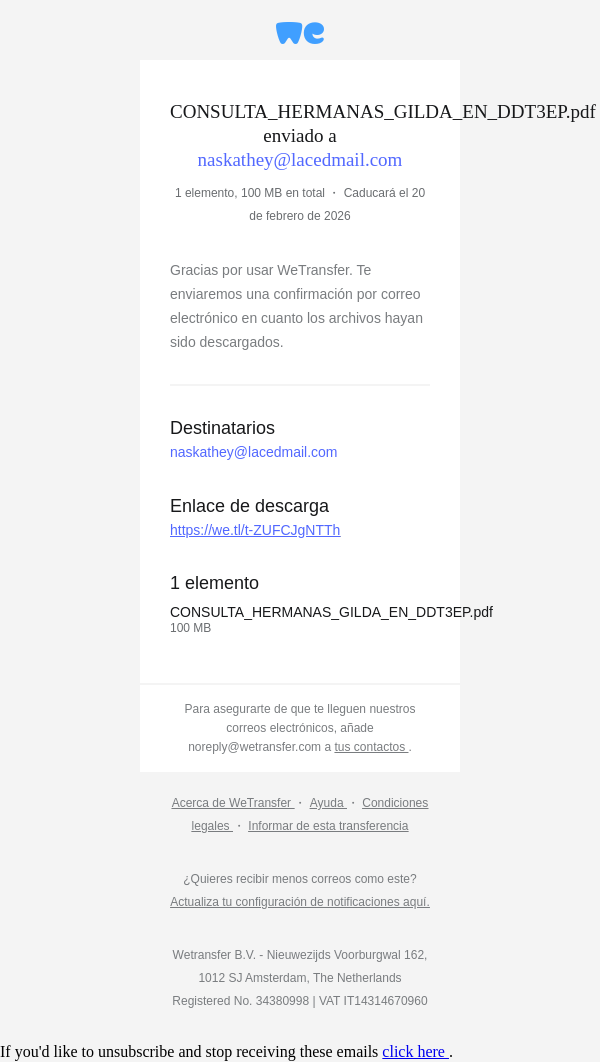Tap the recipient email in the header

coord(299,160)
